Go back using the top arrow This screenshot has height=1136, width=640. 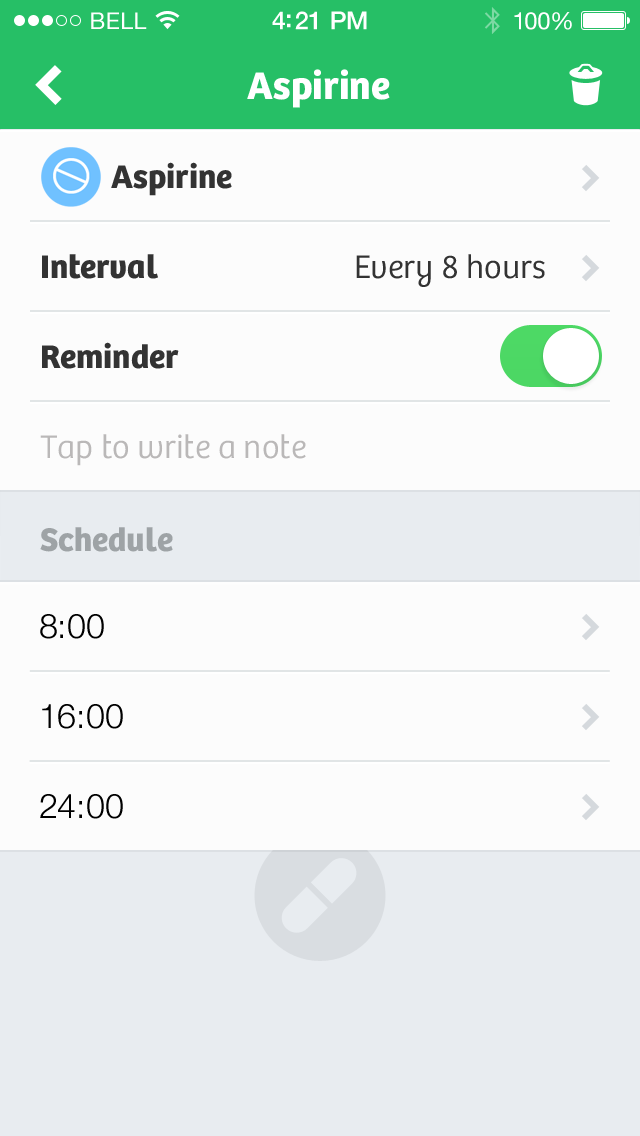[x=49, y=86]
